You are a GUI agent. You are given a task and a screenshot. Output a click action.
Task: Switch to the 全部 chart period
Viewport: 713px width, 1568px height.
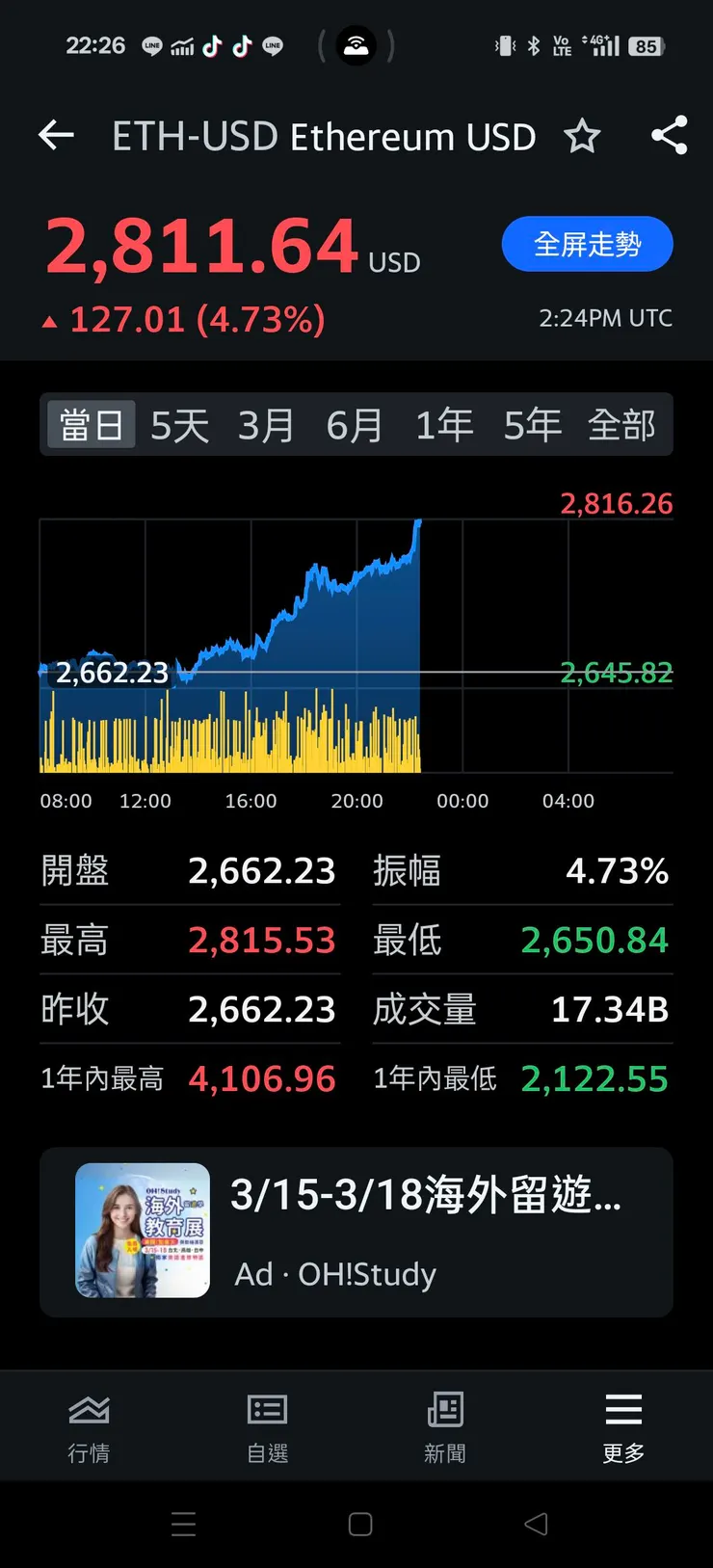tap(621, 423)
